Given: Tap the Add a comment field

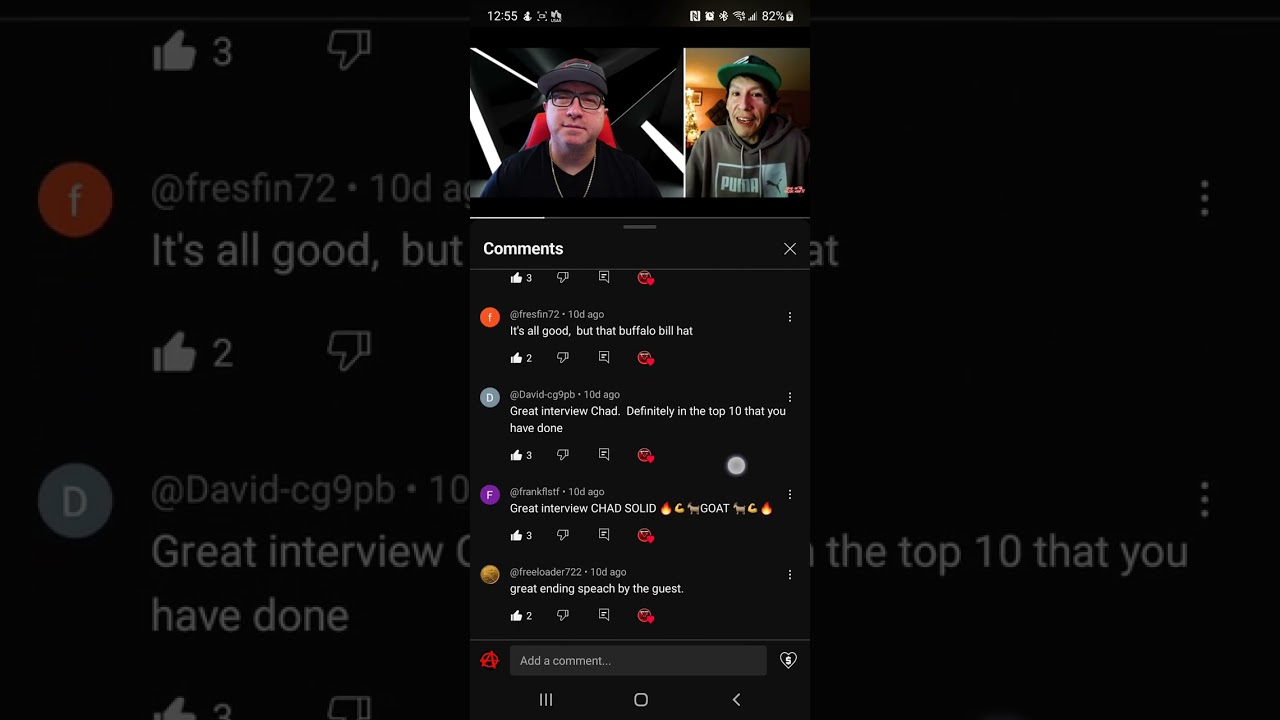Looking at the screenshot, I should [638, 661].
